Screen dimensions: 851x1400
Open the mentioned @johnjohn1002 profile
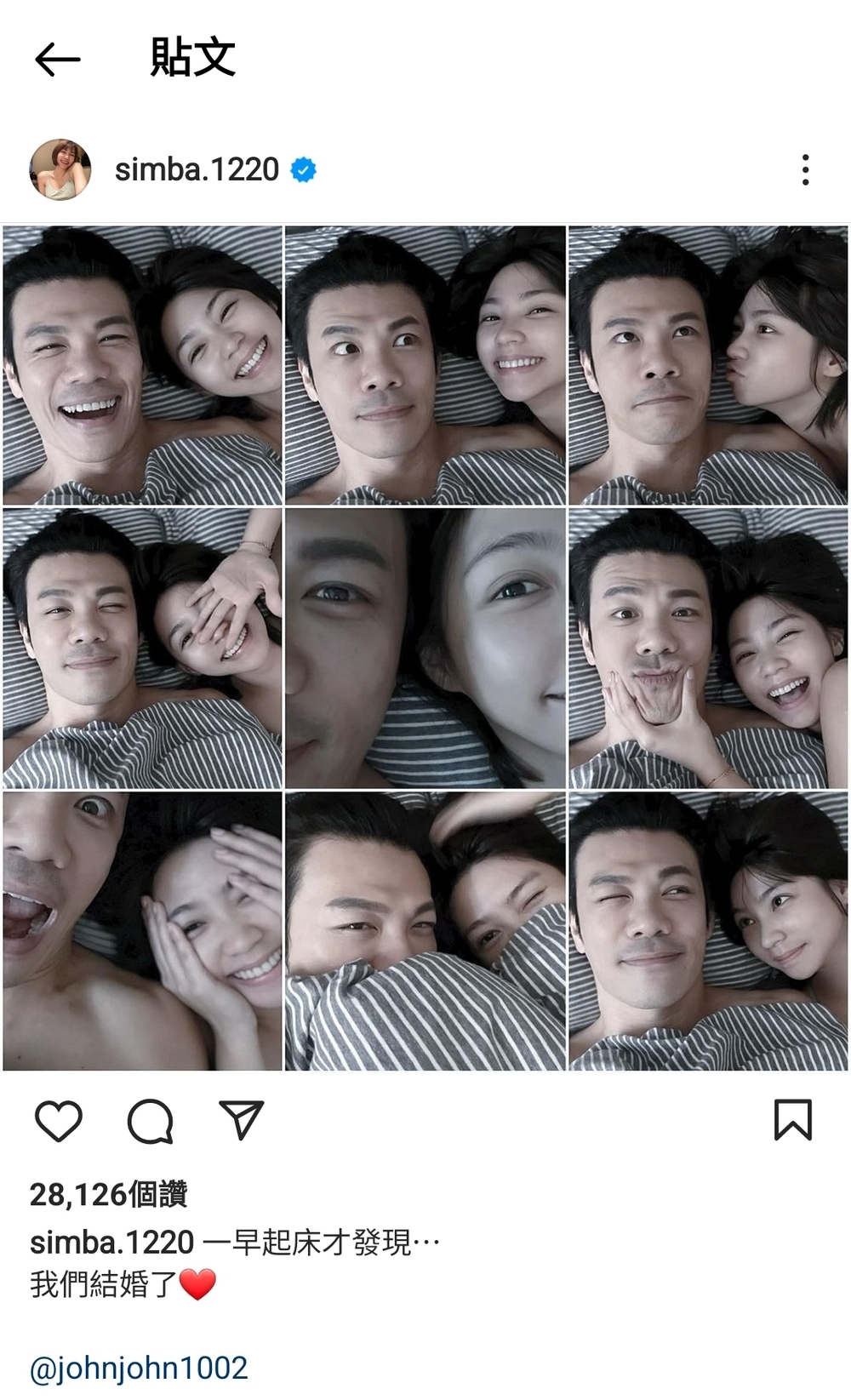click(139, 1368)
